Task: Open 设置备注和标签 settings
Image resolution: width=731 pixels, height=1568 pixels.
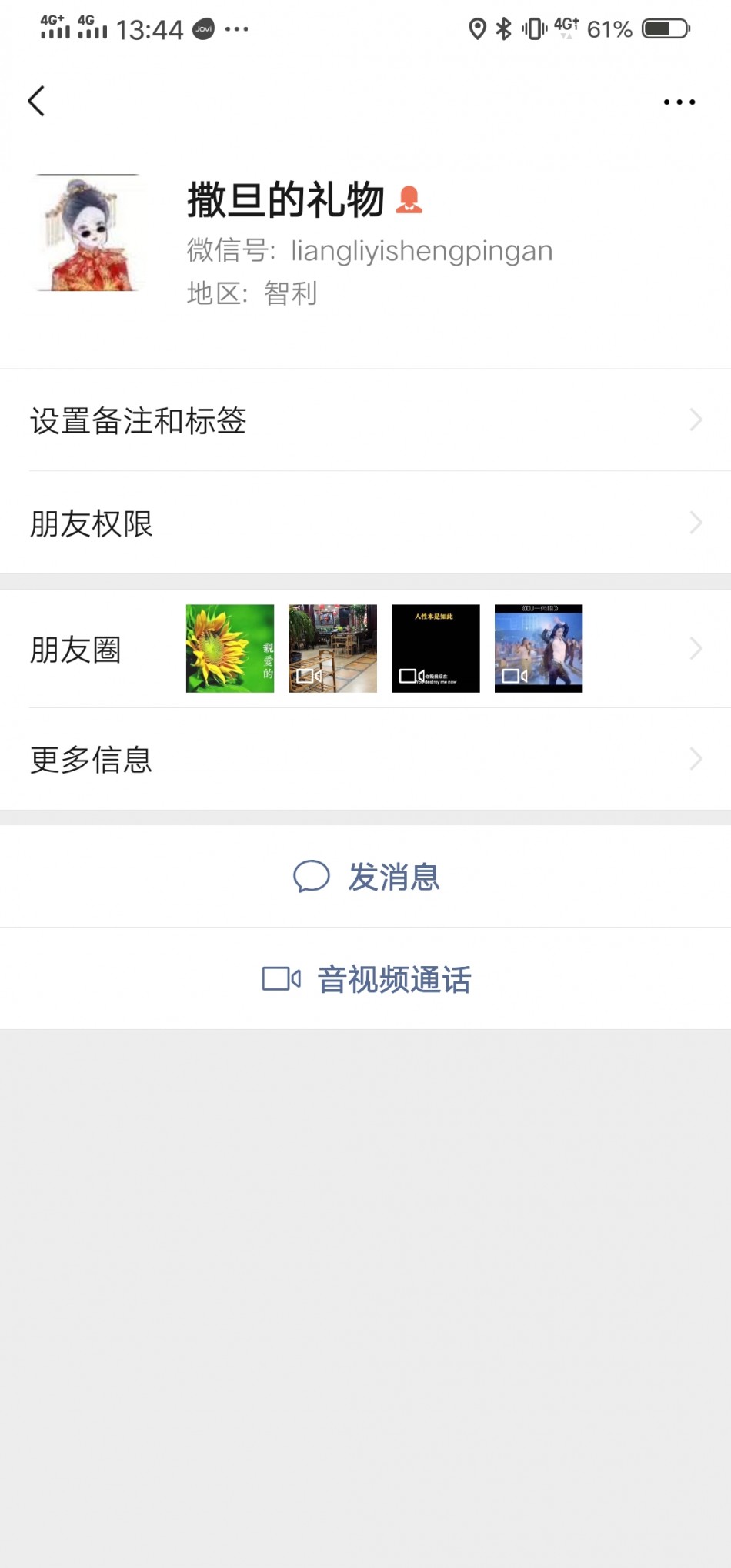Action: [365, 420]
